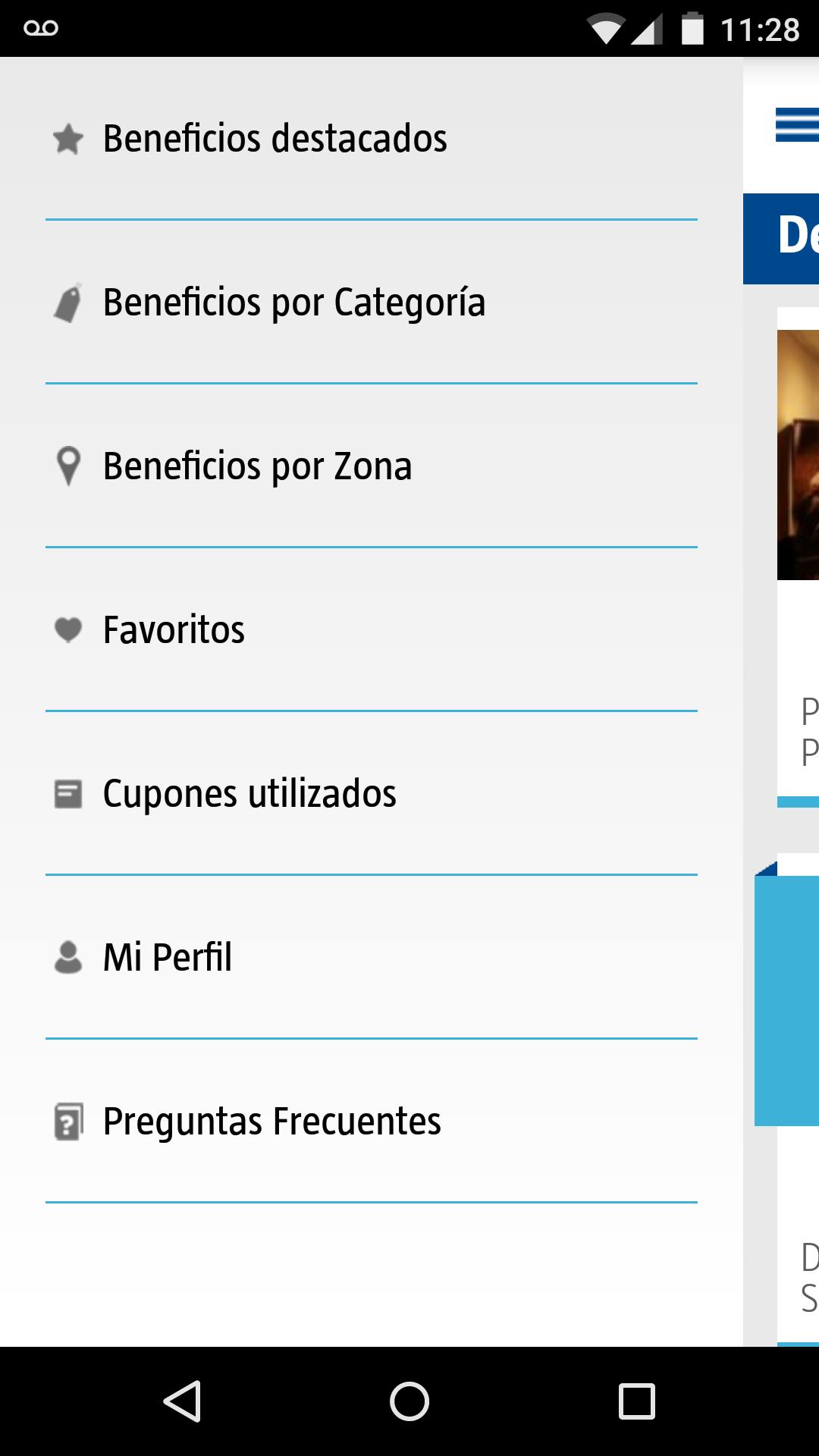Open Beneficios destacados from the menu

click(275, 139)
